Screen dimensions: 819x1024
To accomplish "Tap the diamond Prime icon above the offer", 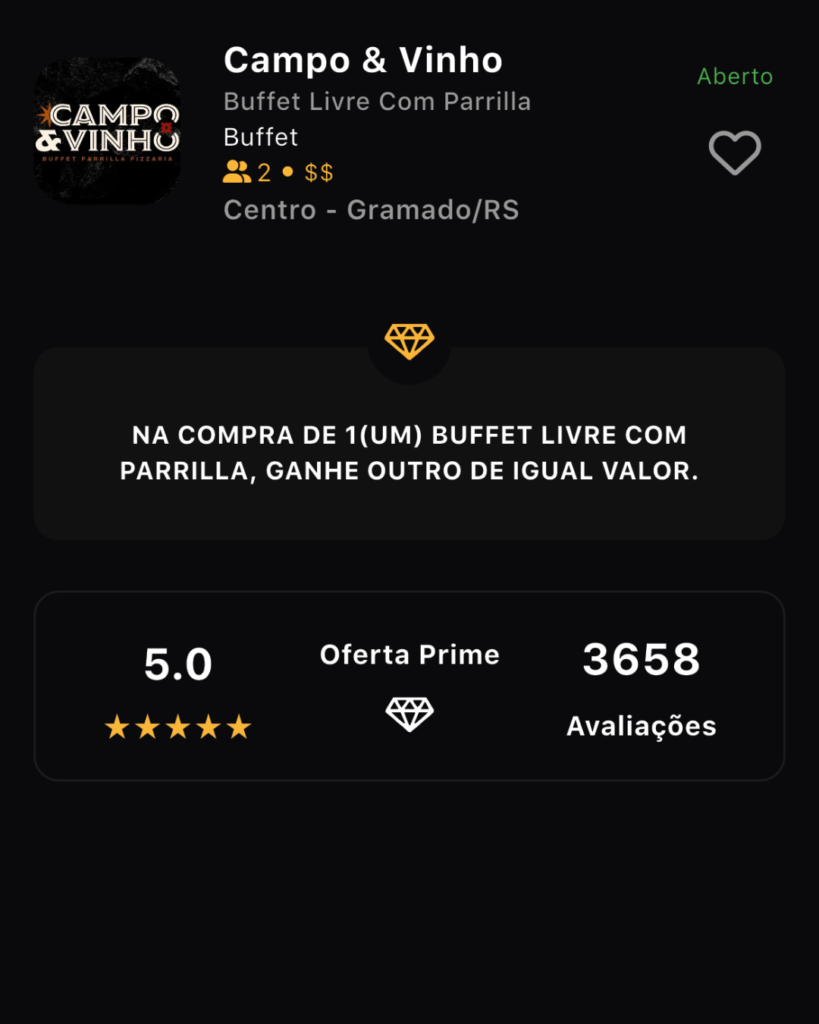I will 409,341.
